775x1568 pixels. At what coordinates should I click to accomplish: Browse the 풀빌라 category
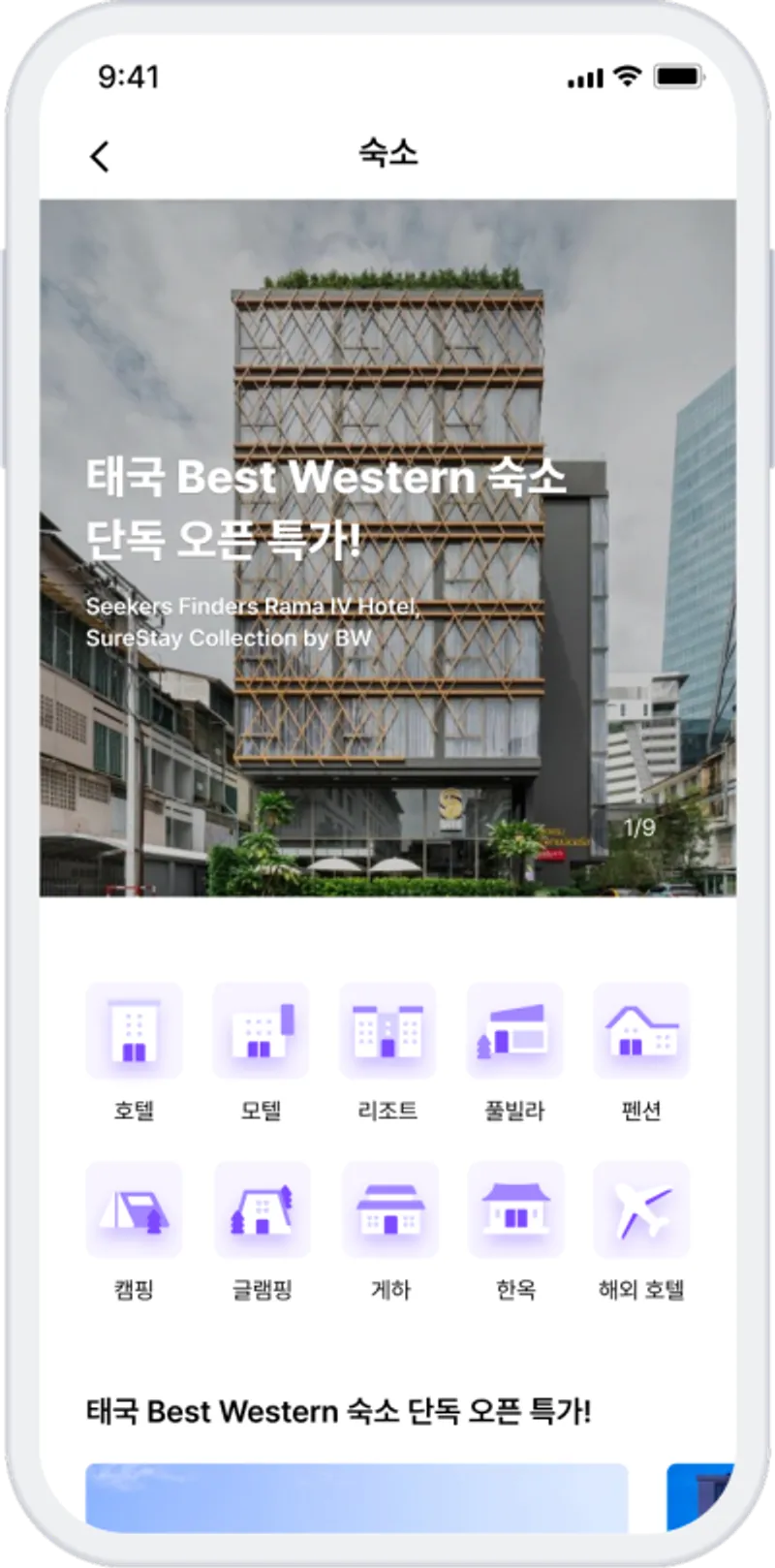(x=514, y=1031)
